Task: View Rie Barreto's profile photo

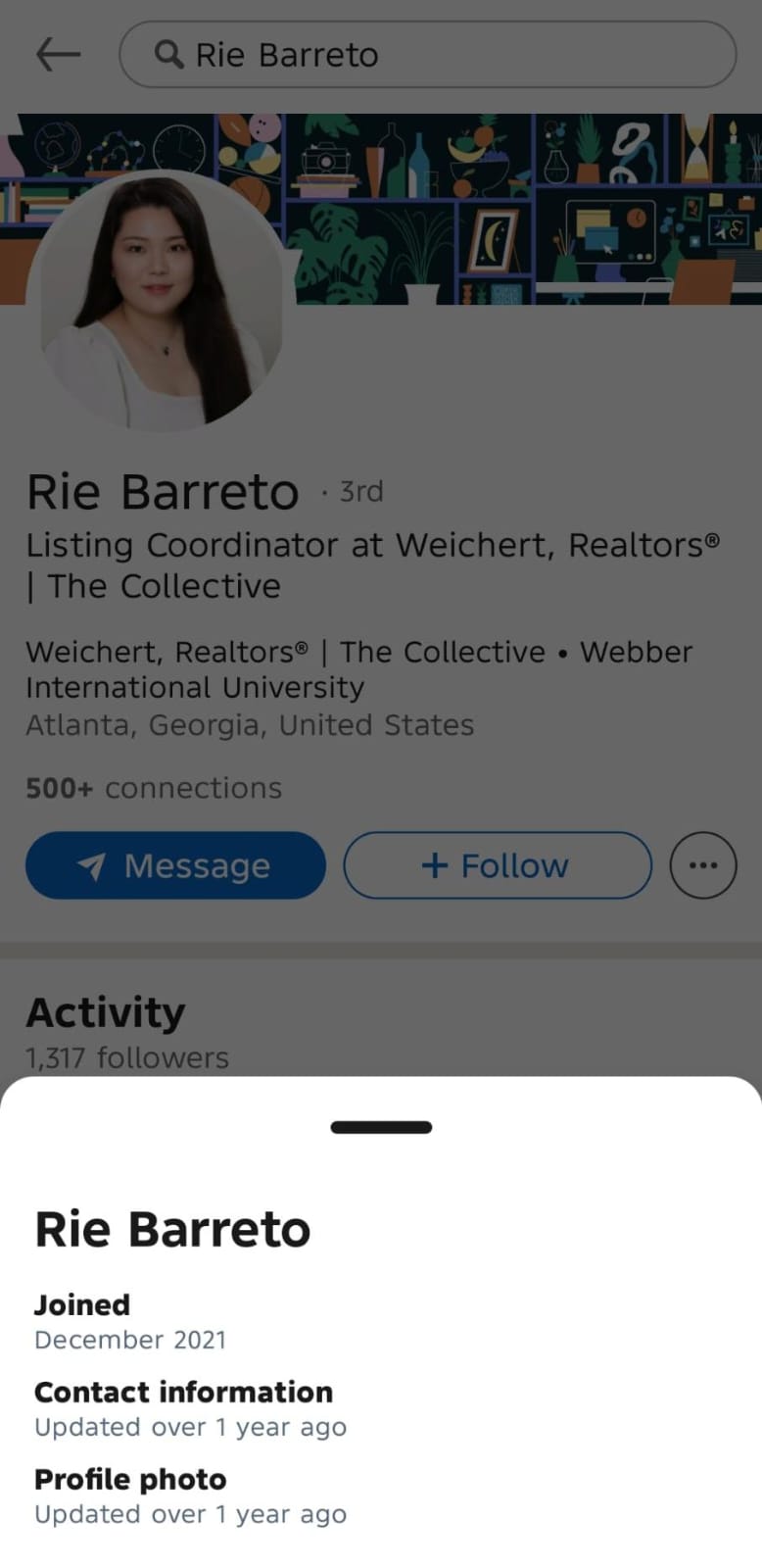Action: (x=161, y=301)
